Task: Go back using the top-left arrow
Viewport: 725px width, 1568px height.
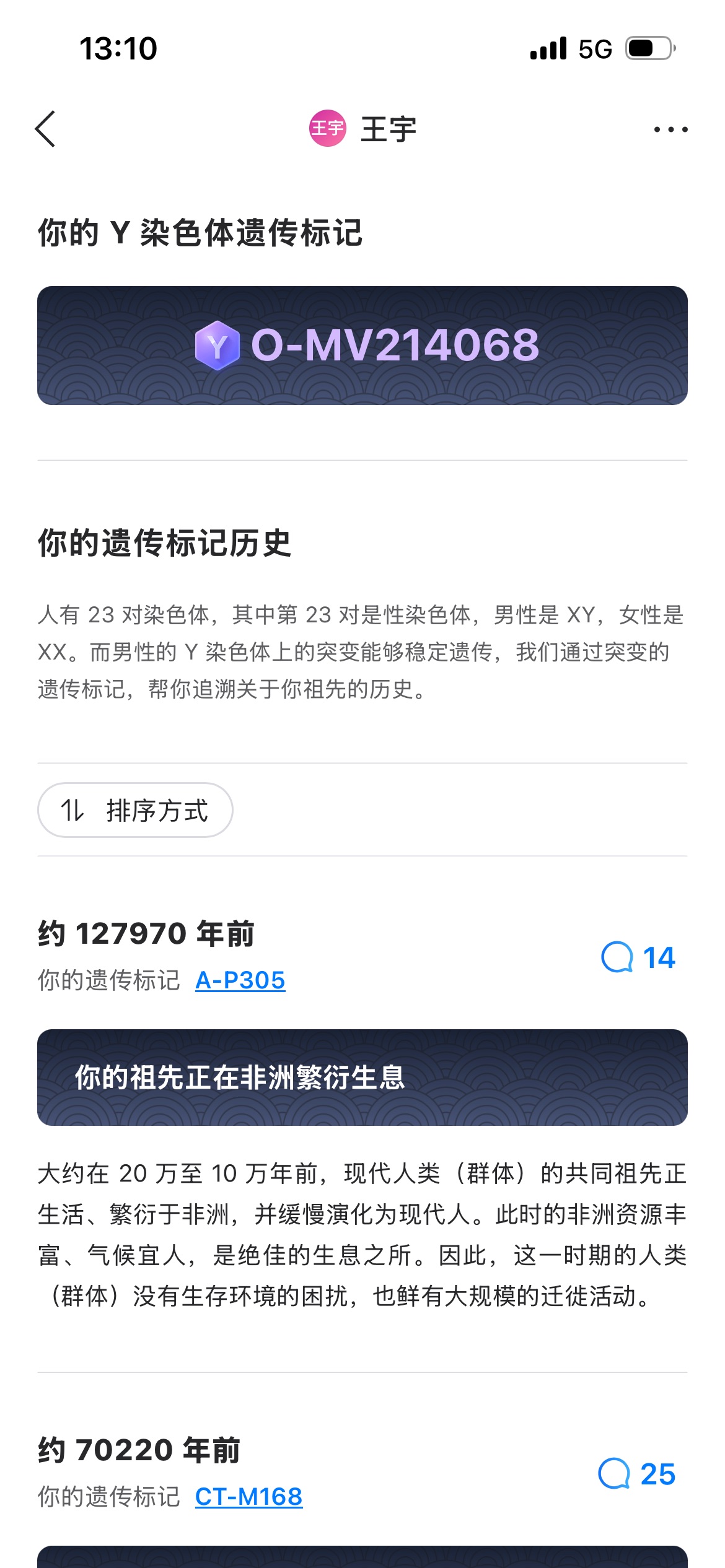Action: point(46,129)
